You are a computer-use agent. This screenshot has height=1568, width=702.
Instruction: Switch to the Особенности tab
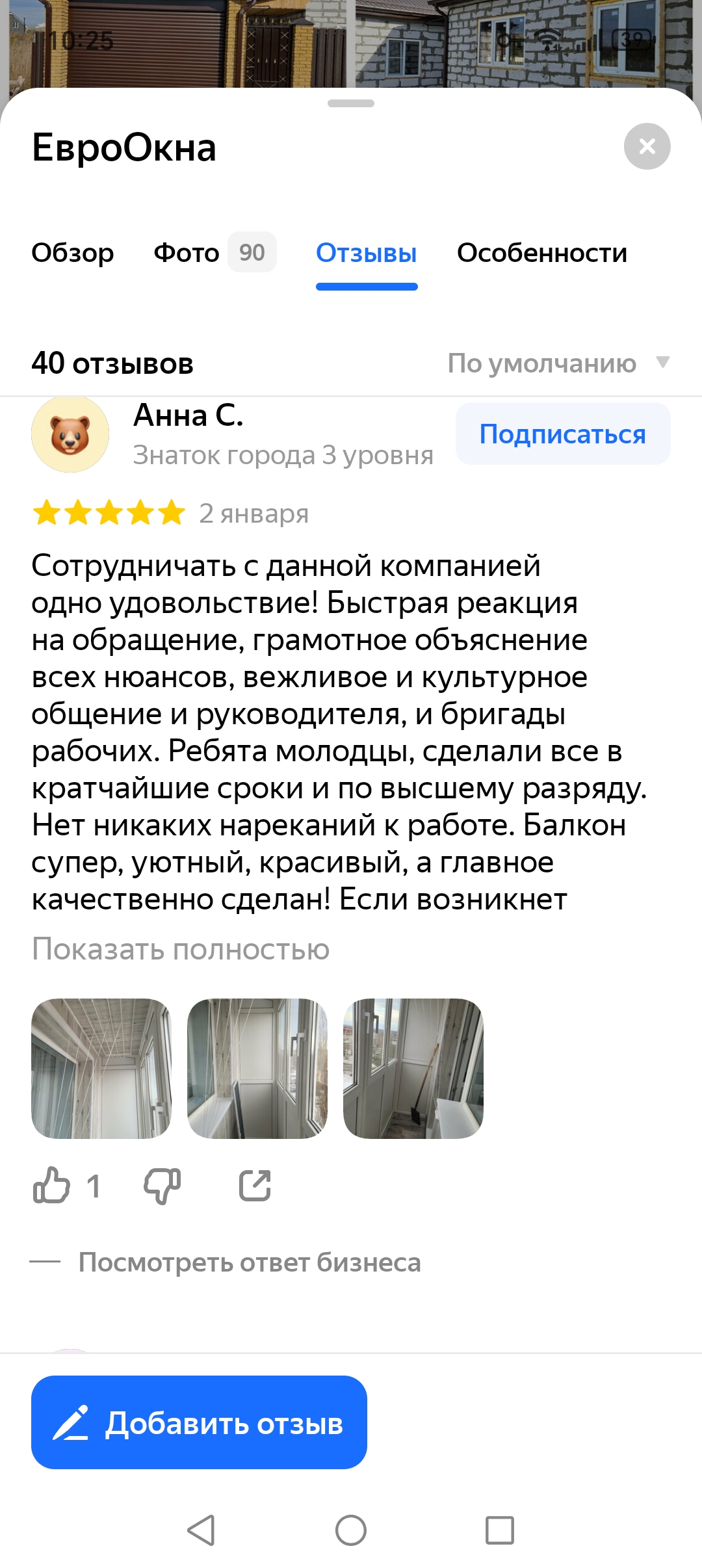coord(541,253)
